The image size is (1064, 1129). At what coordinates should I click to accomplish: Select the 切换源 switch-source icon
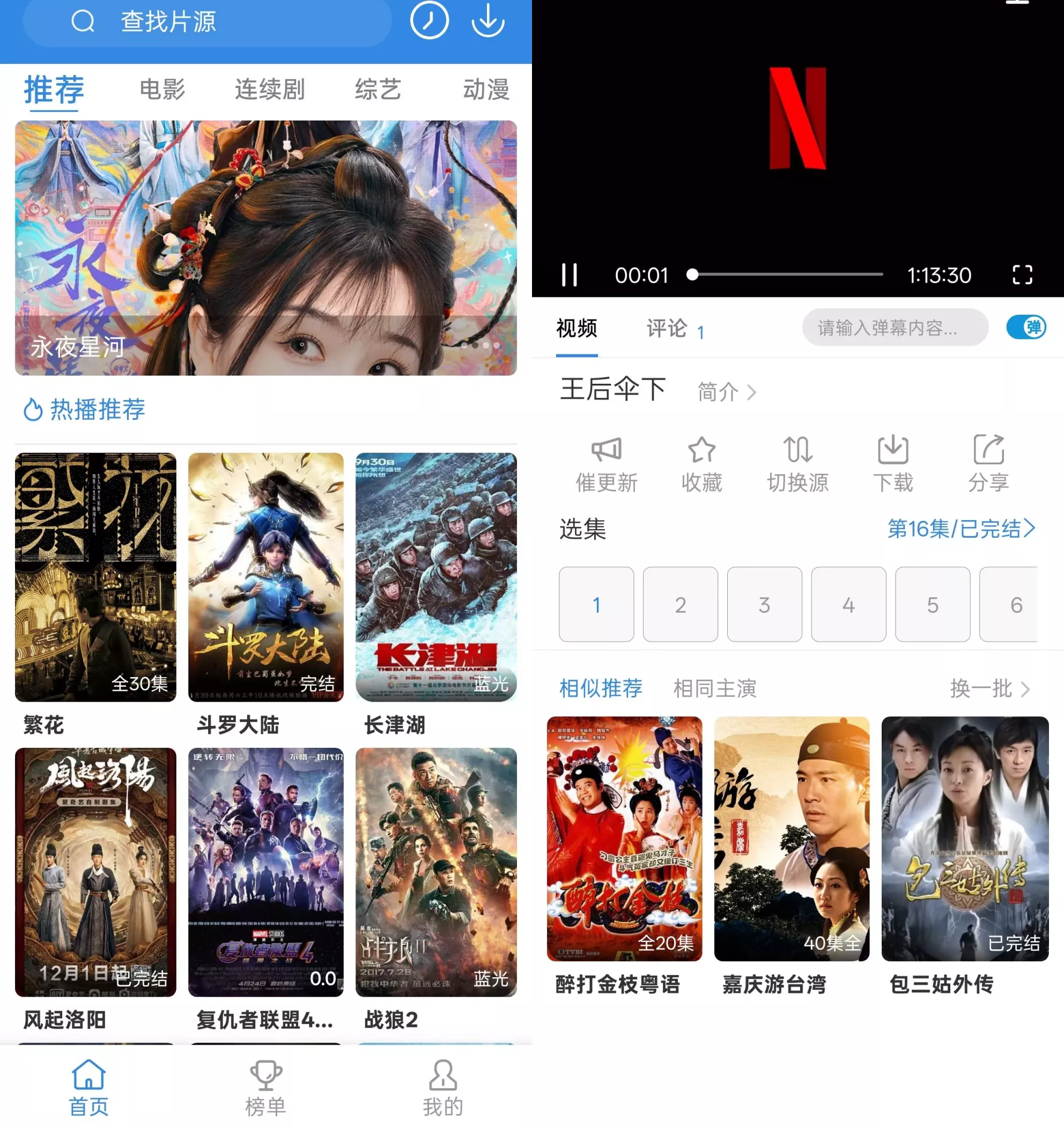797,463
